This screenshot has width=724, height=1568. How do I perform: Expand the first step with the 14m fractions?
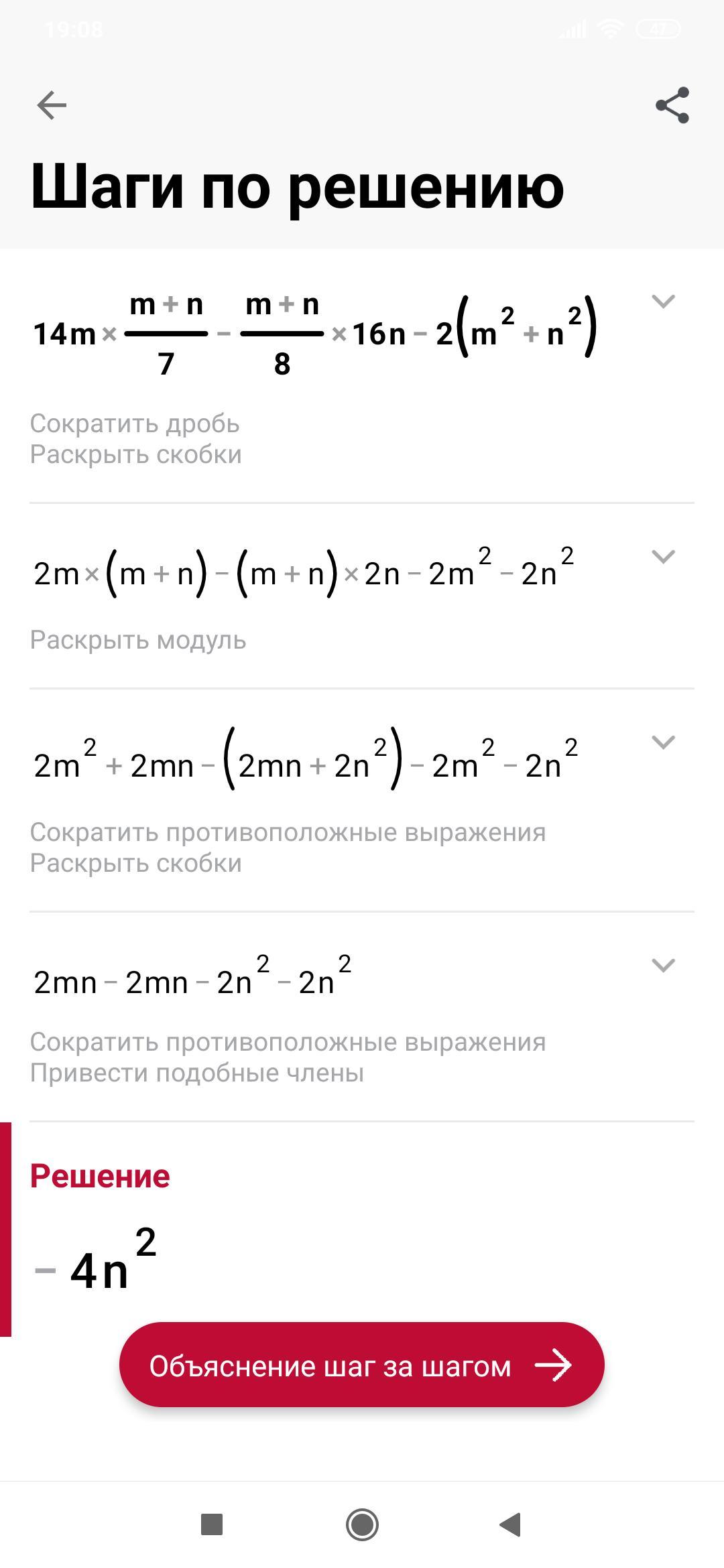coord(663,302)
